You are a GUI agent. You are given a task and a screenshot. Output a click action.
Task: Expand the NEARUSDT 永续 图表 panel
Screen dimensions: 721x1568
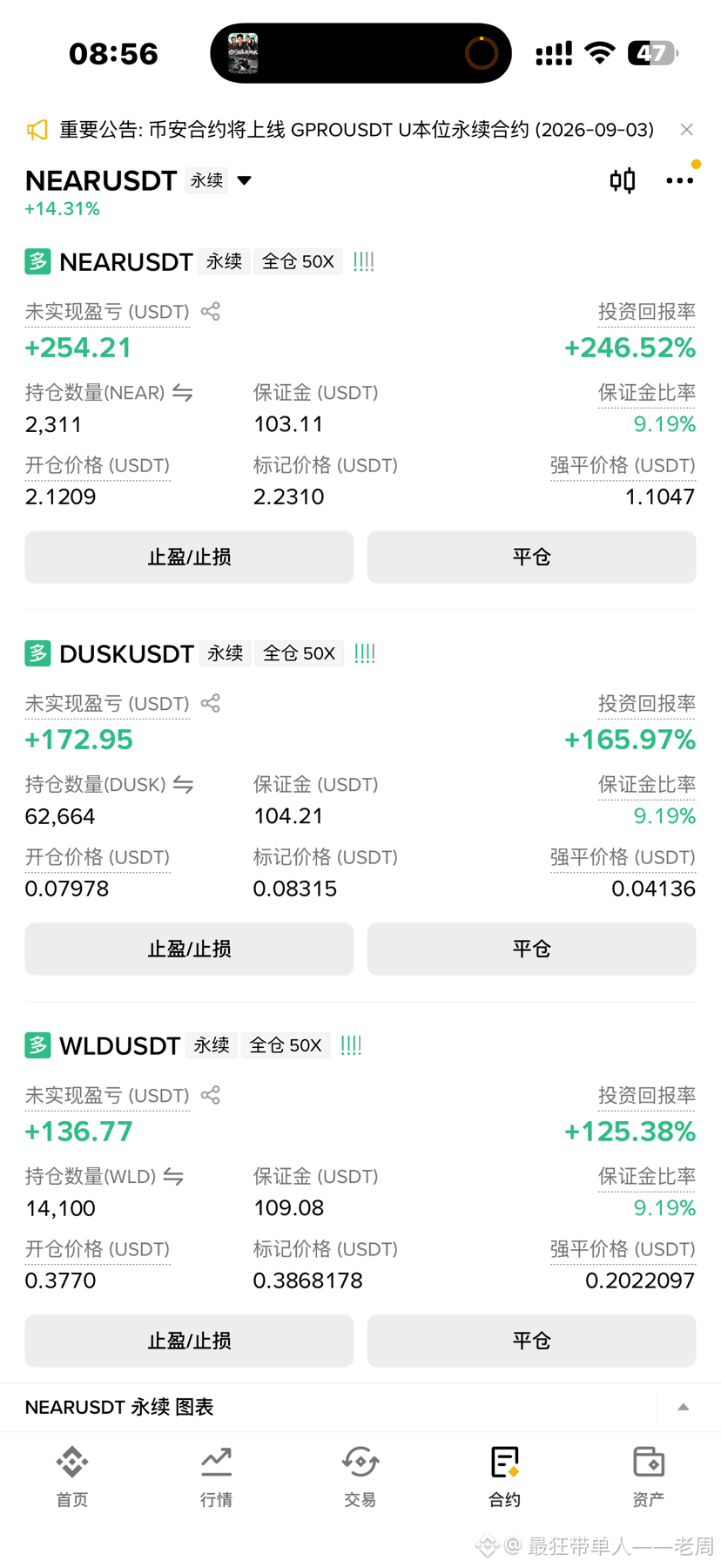684,1407
